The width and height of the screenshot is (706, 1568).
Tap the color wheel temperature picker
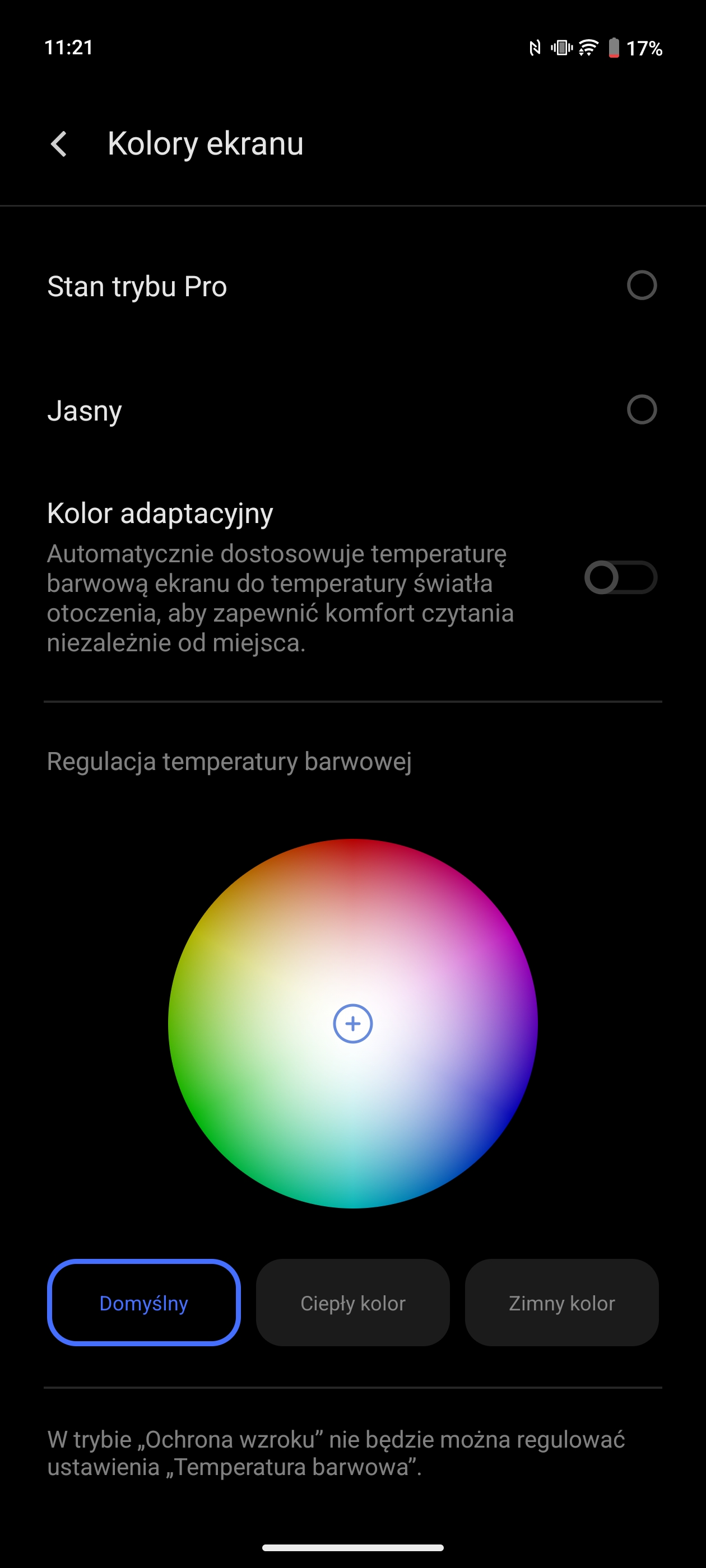click(352, 1023)
